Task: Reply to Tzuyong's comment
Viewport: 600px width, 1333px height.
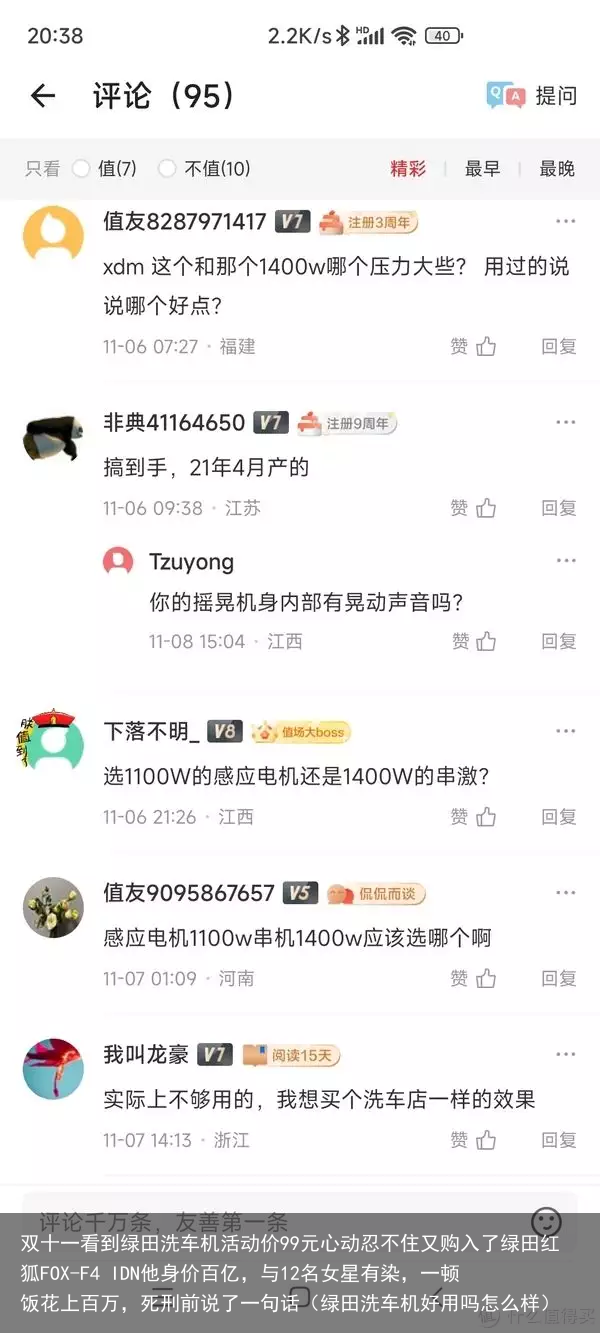Action: (x=559, y=641)
